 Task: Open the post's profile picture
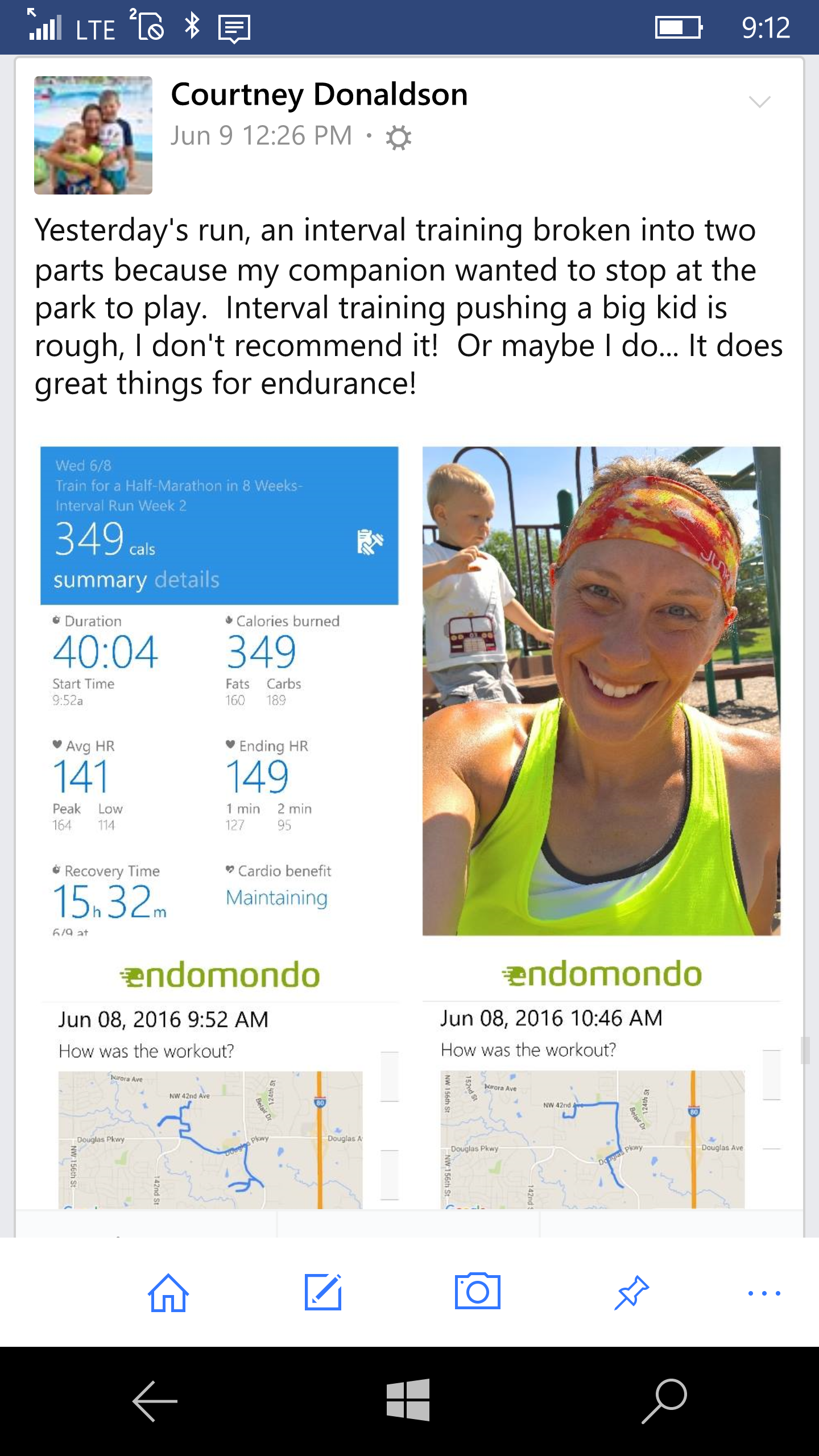pyautogui.click(x=93, y=135)
